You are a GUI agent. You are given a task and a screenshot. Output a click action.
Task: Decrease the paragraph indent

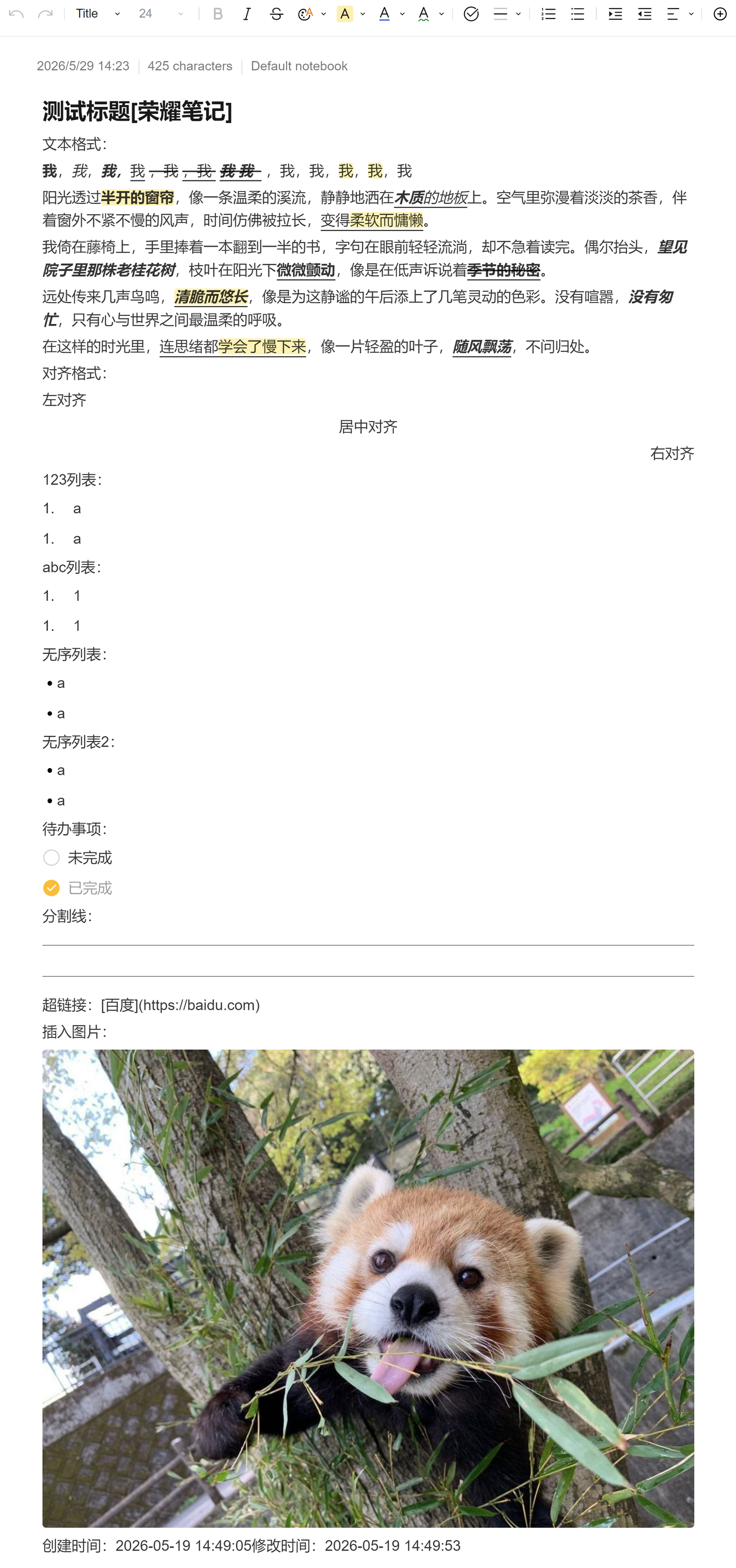644,14
